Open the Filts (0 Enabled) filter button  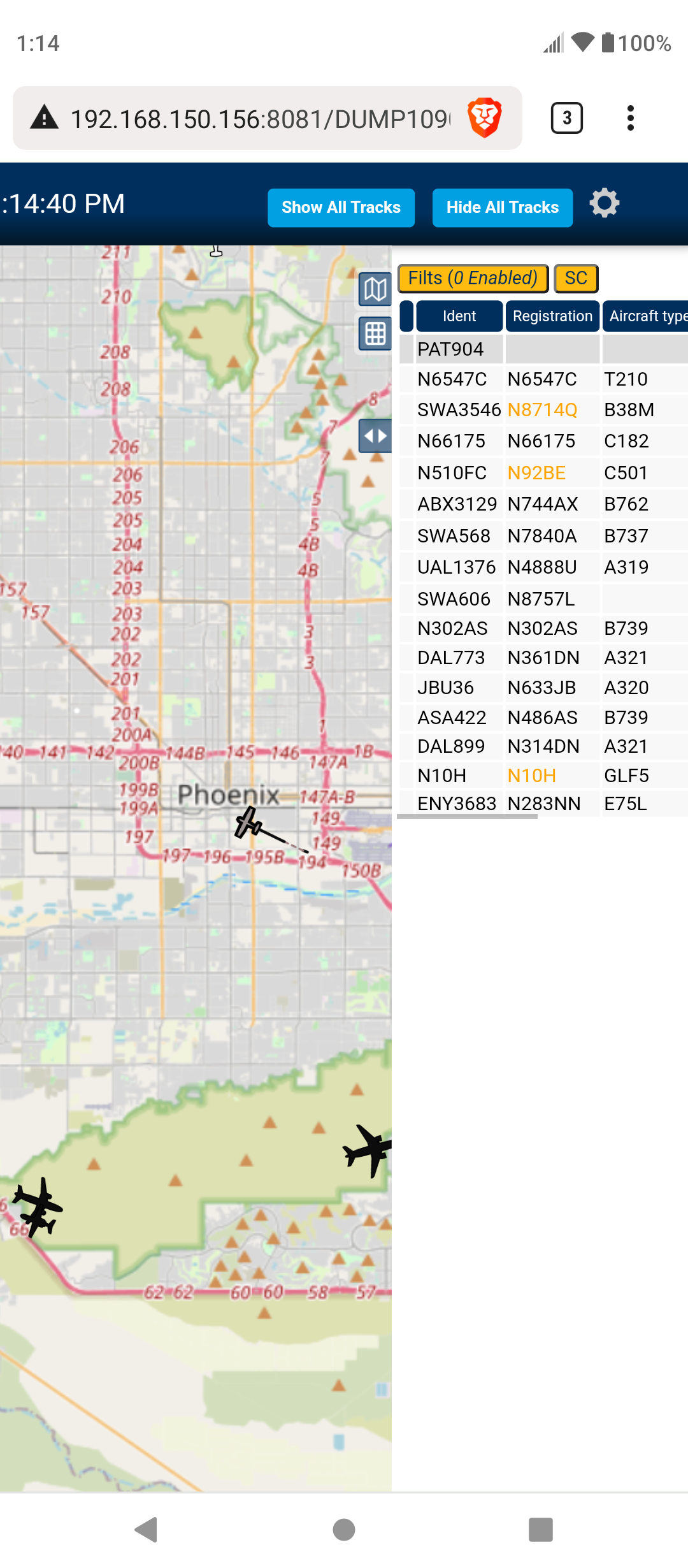[x=473, y=278]
